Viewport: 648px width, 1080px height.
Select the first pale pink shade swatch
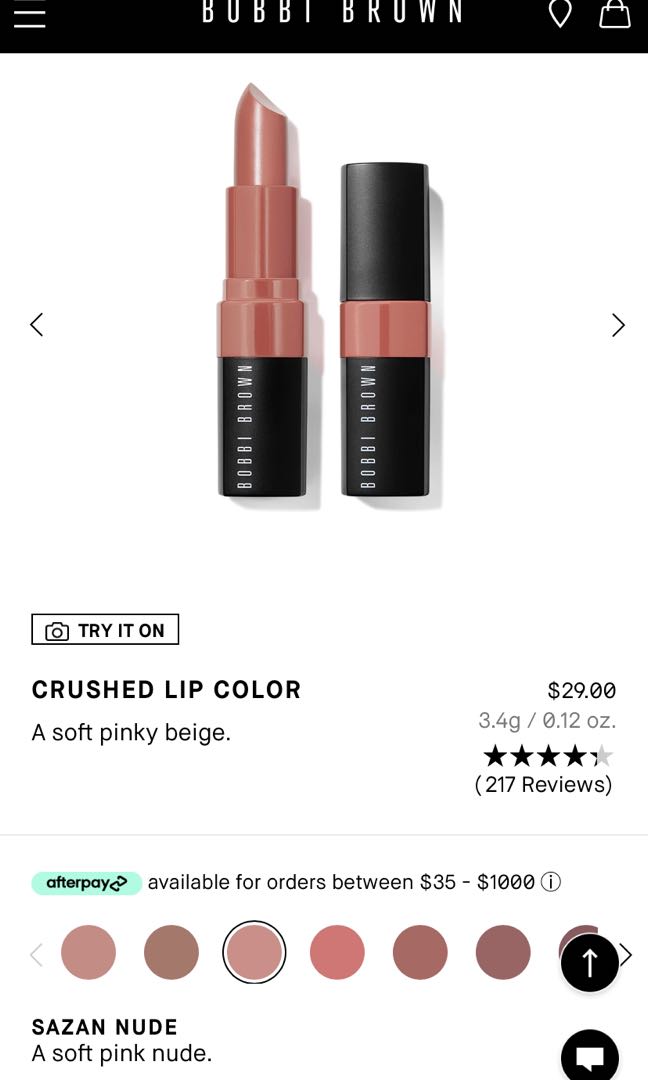(x=88, y=952)
